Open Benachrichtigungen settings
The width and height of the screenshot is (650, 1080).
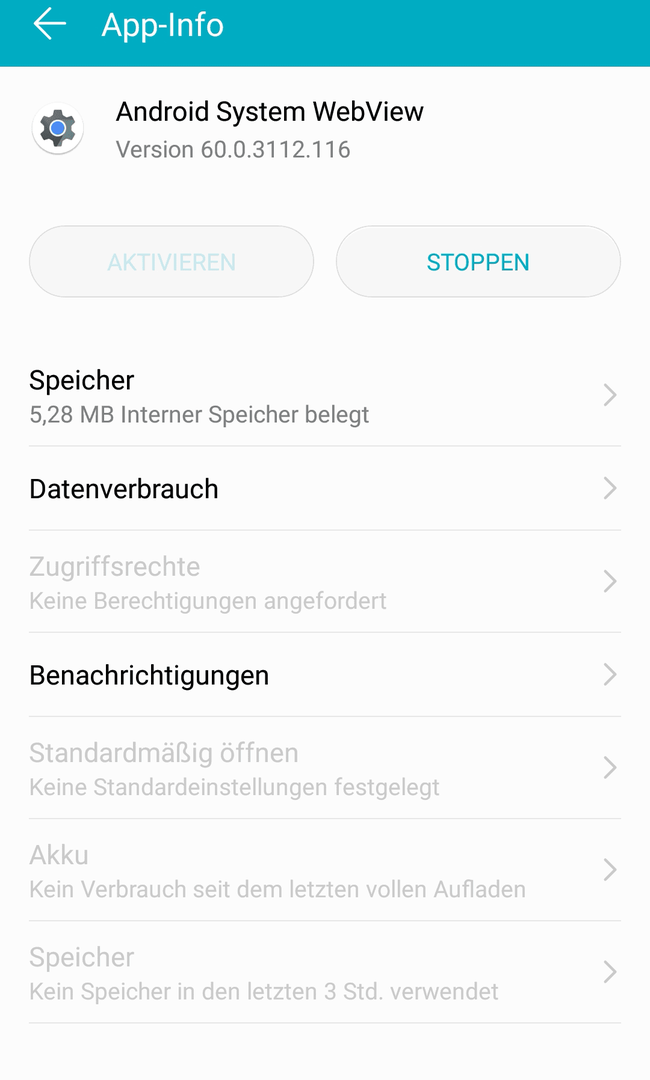pos(325,675)
